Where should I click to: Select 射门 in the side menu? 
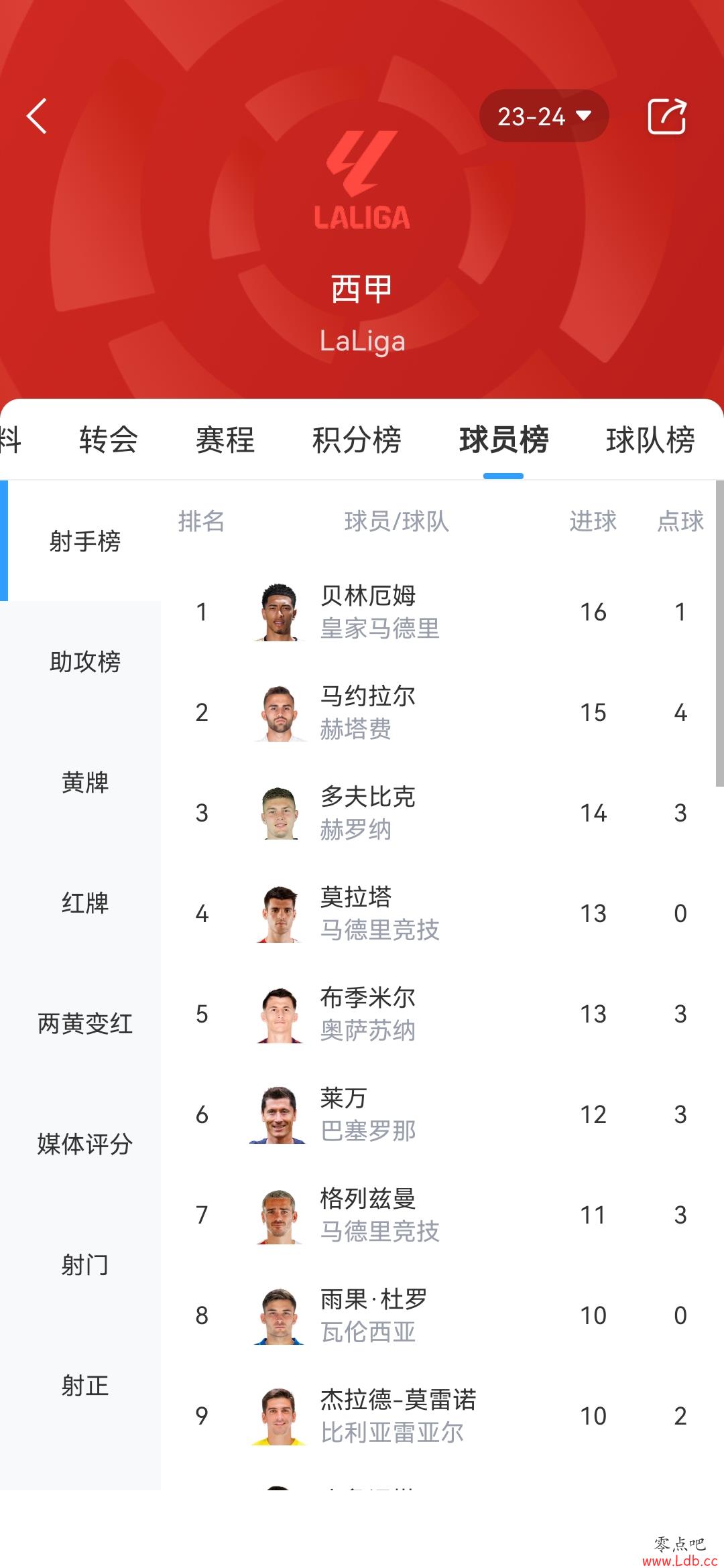click(x=84, y=1264)
